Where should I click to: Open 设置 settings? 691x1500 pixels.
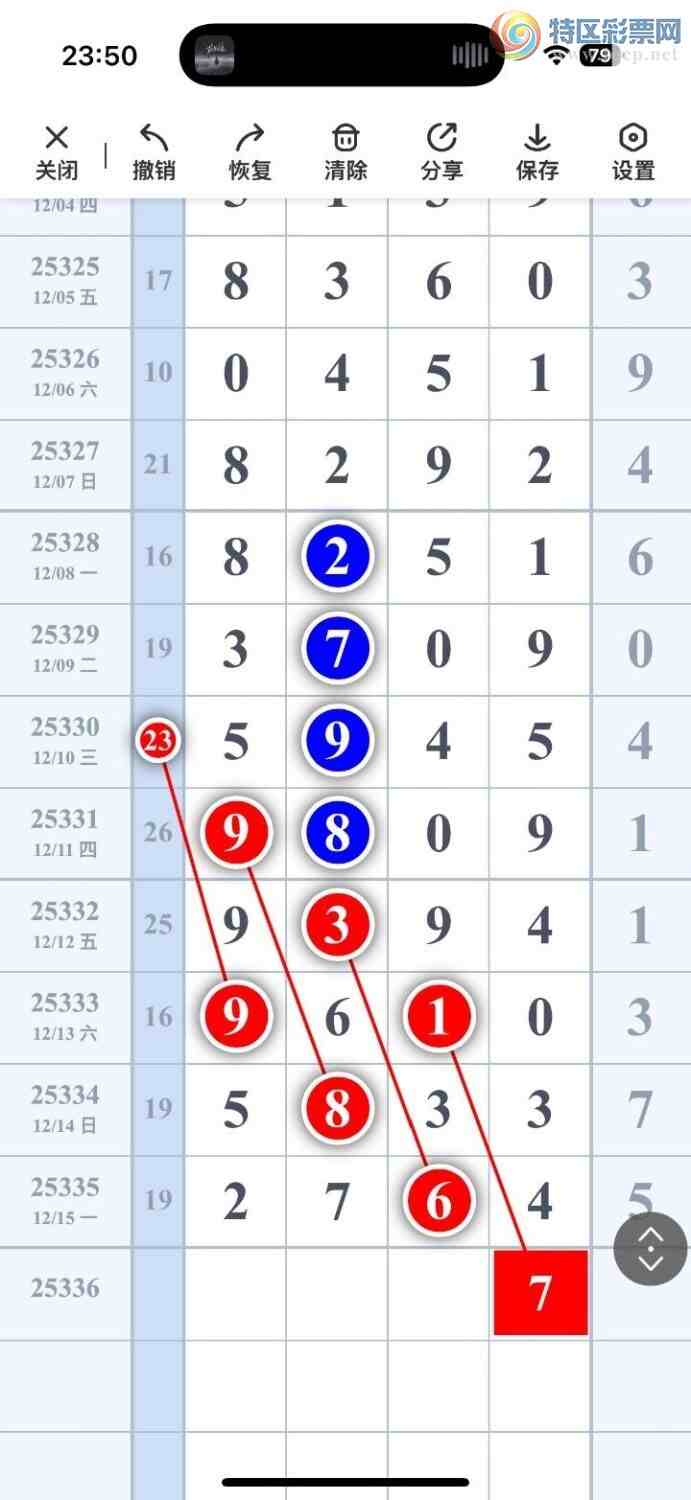pos(633,152)
